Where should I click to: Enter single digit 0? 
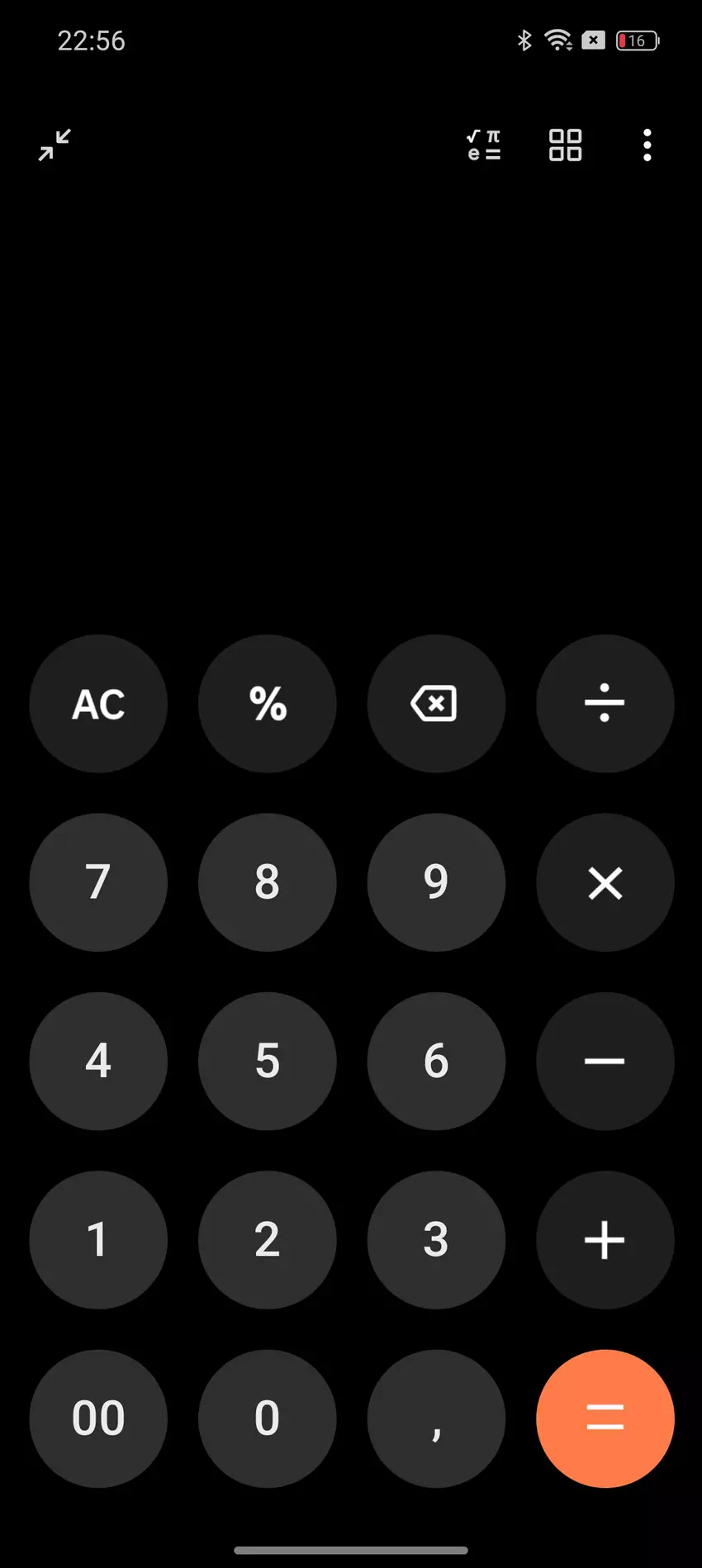[x=268, y=1418]
